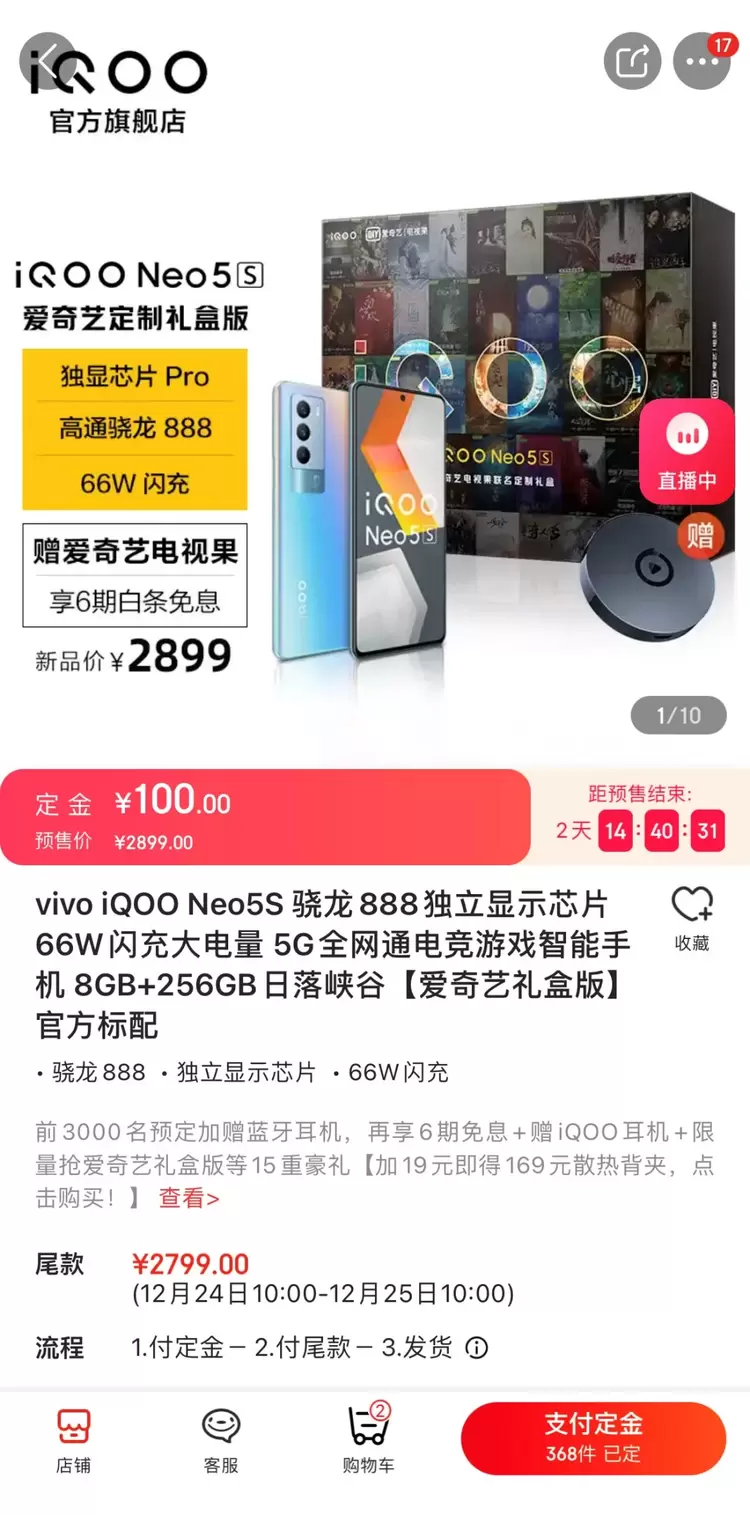Open the three-dot overflow menu

(702, 62)
